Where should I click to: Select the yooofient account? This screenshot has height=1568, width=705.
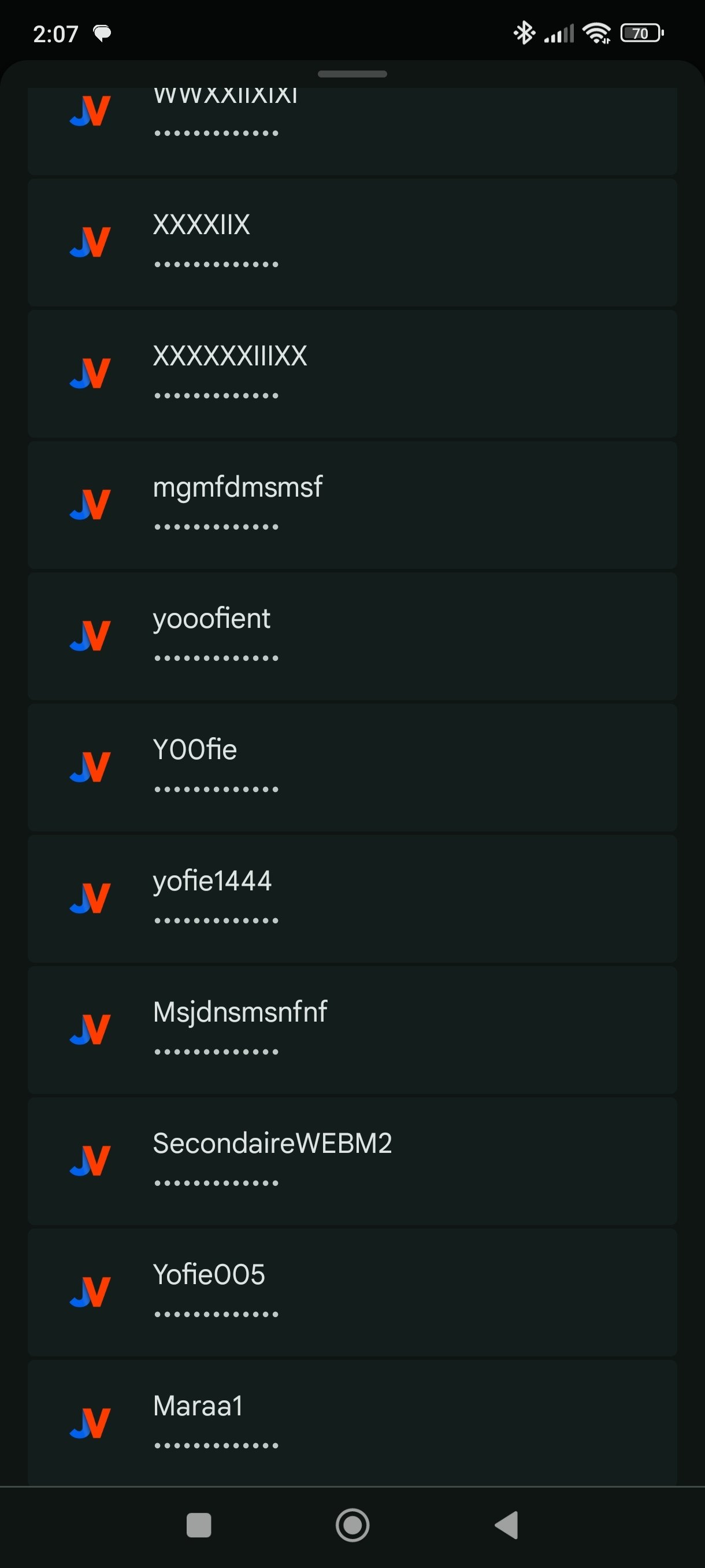point(352,636)
